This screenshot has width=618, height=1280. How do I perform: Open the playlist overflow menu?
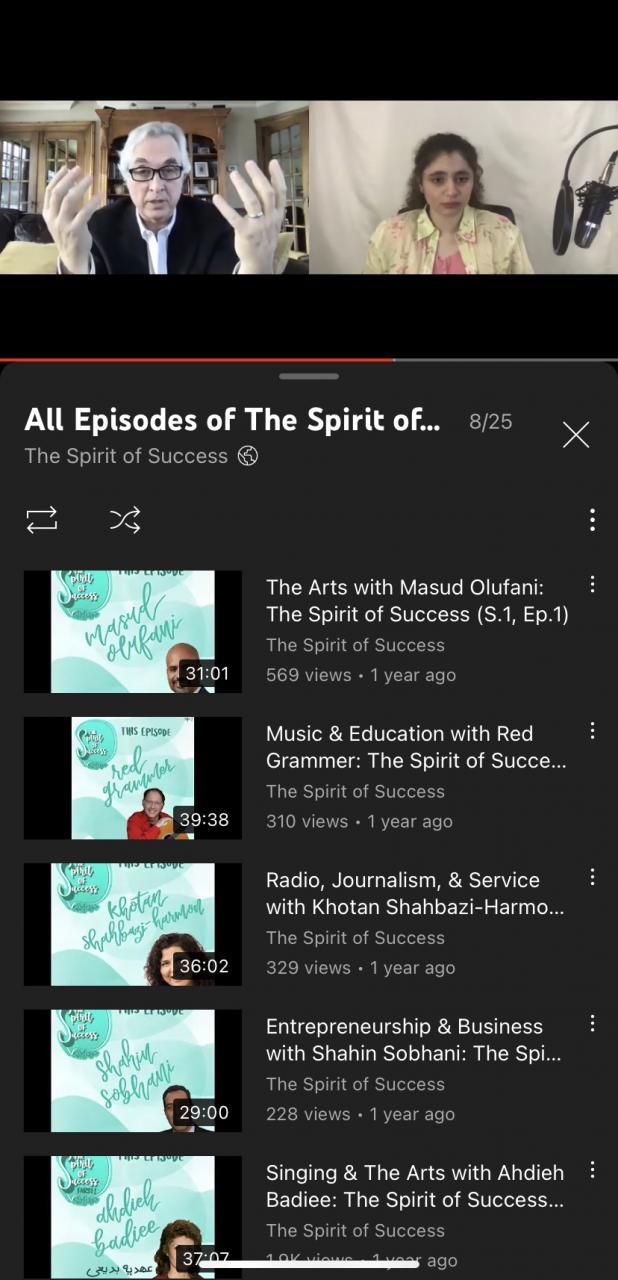coord(592,520)
